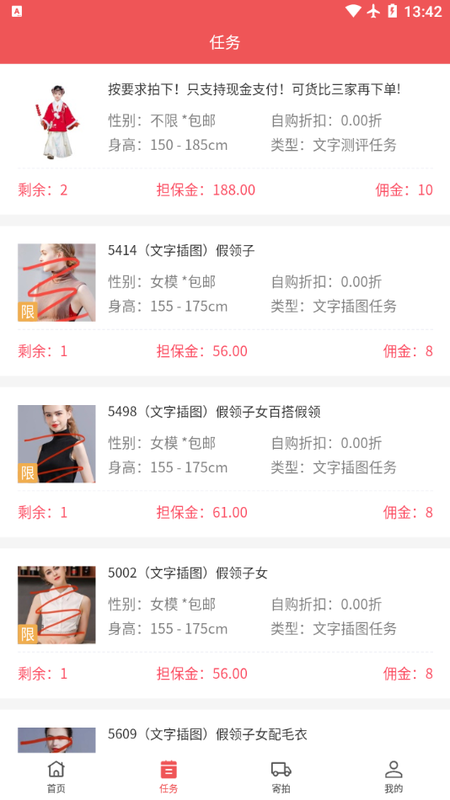450x800 pixels.
Task: Open the task with 担保金 188.00
Action: pos(225,139)
